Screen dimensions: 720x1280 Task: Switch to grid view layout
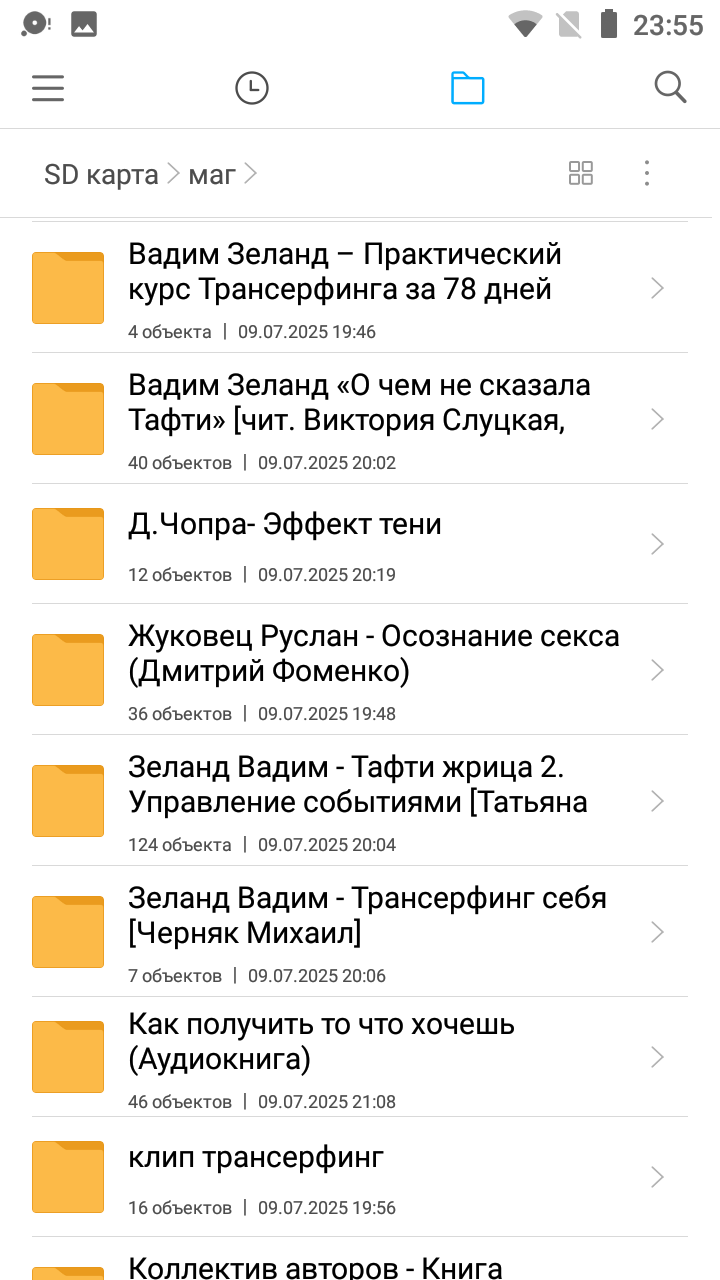tap(581, 173)
